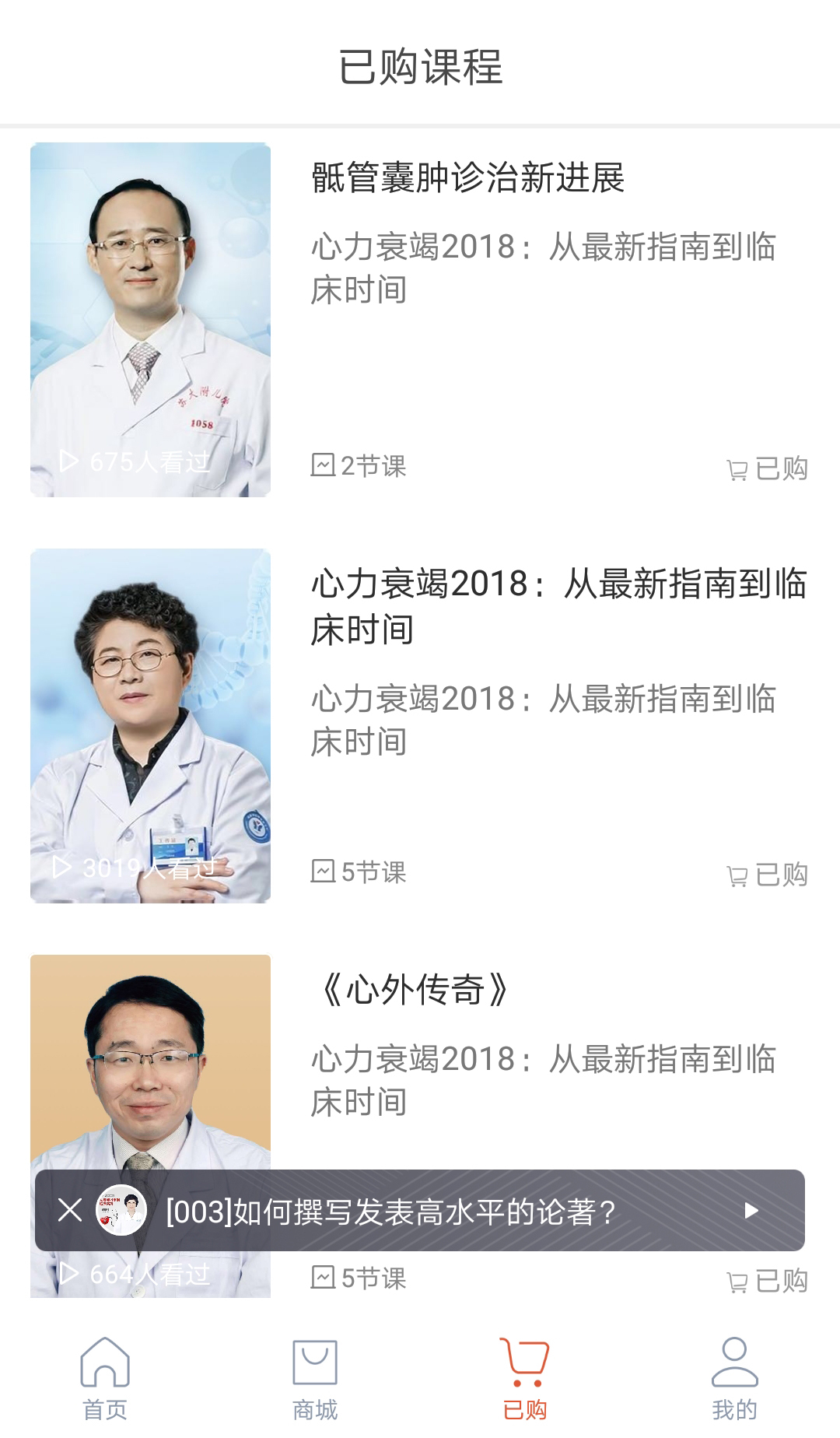Tap the 已购 label on the second course
840x1438 pixels.
[782, 875]
